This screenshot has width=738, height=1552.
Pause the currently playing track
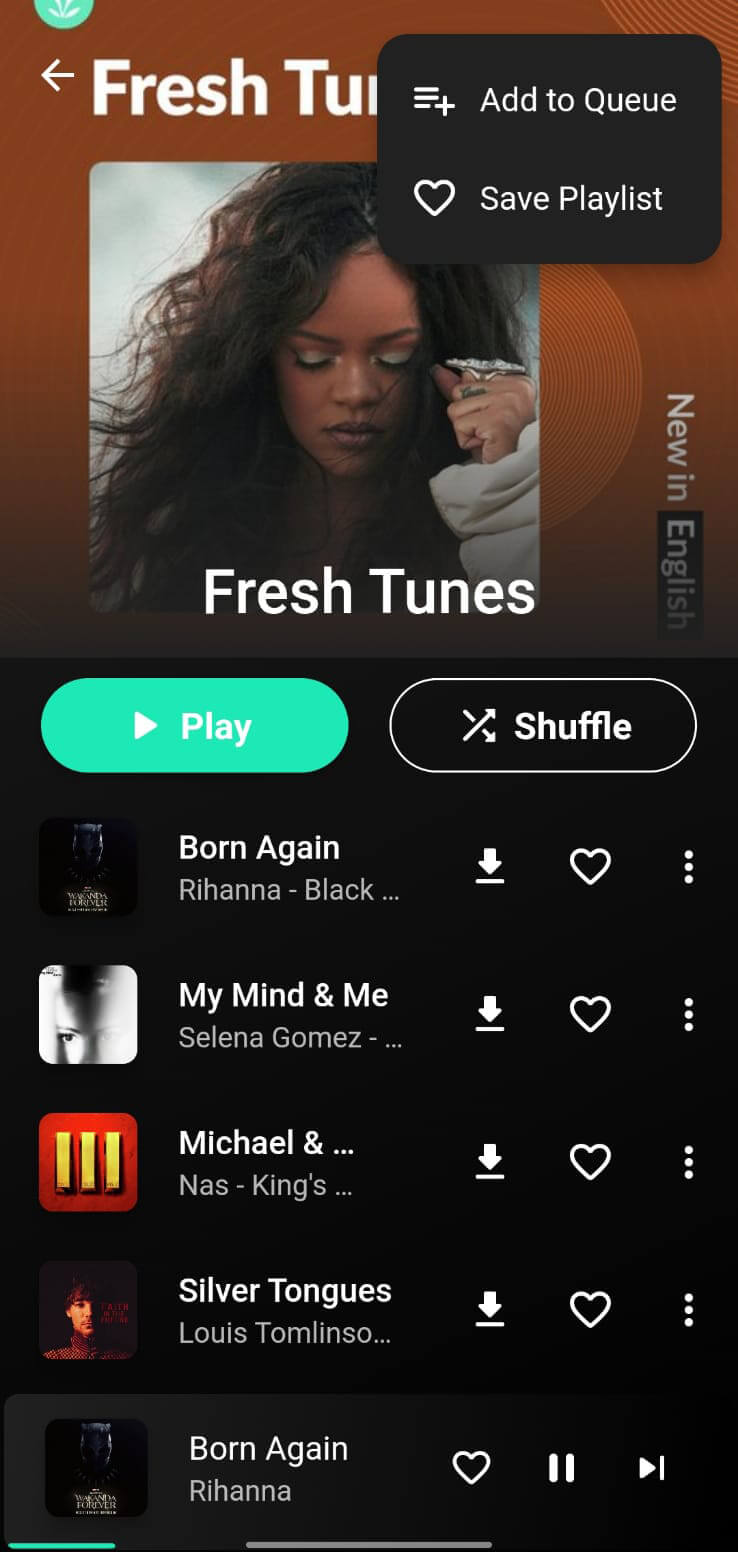click(x=562, y=1467)
